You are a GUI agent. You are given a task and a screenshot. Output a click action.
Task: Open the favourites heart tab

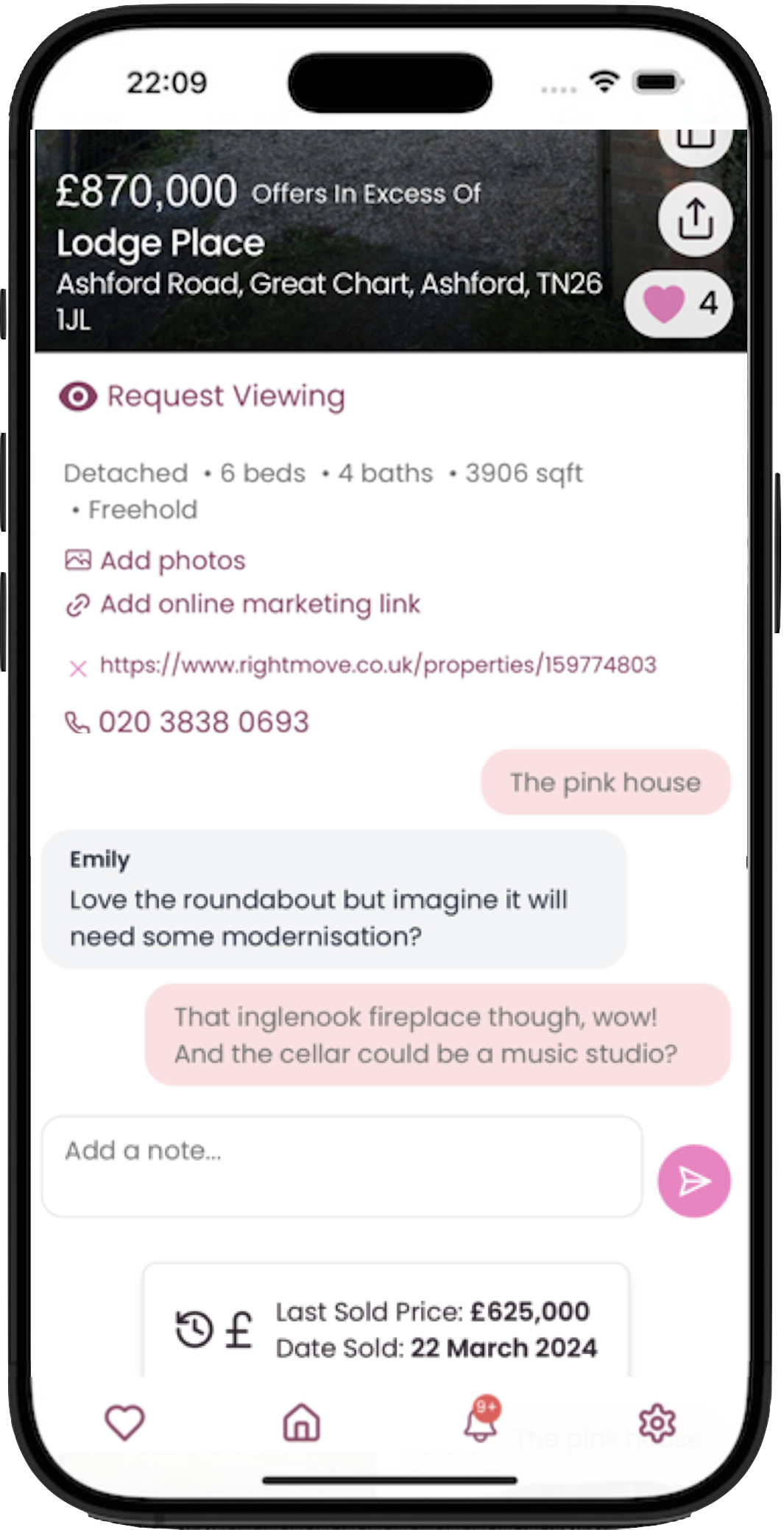click(124, 1422)
